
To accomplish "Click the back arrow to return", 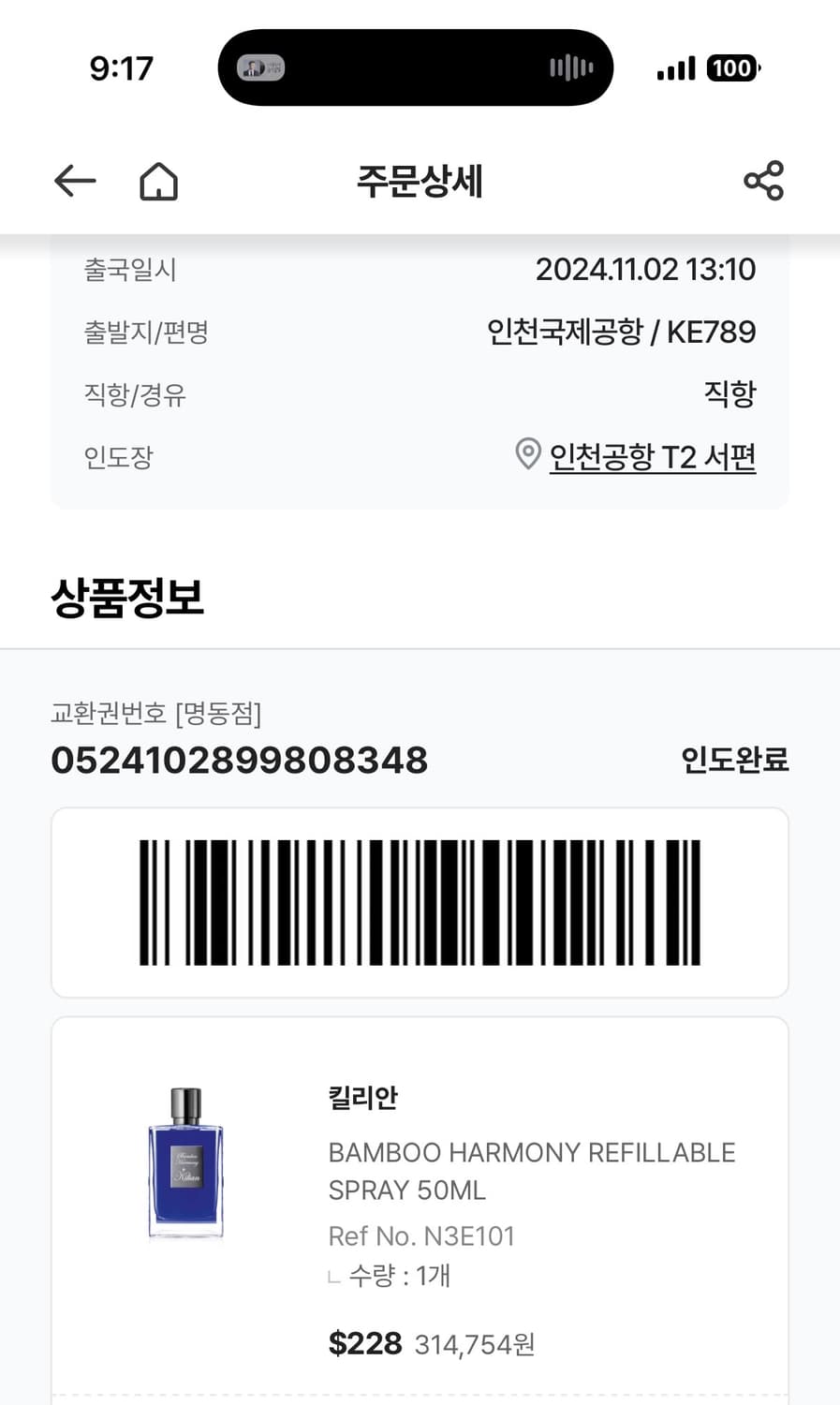I will pos(75,181).
